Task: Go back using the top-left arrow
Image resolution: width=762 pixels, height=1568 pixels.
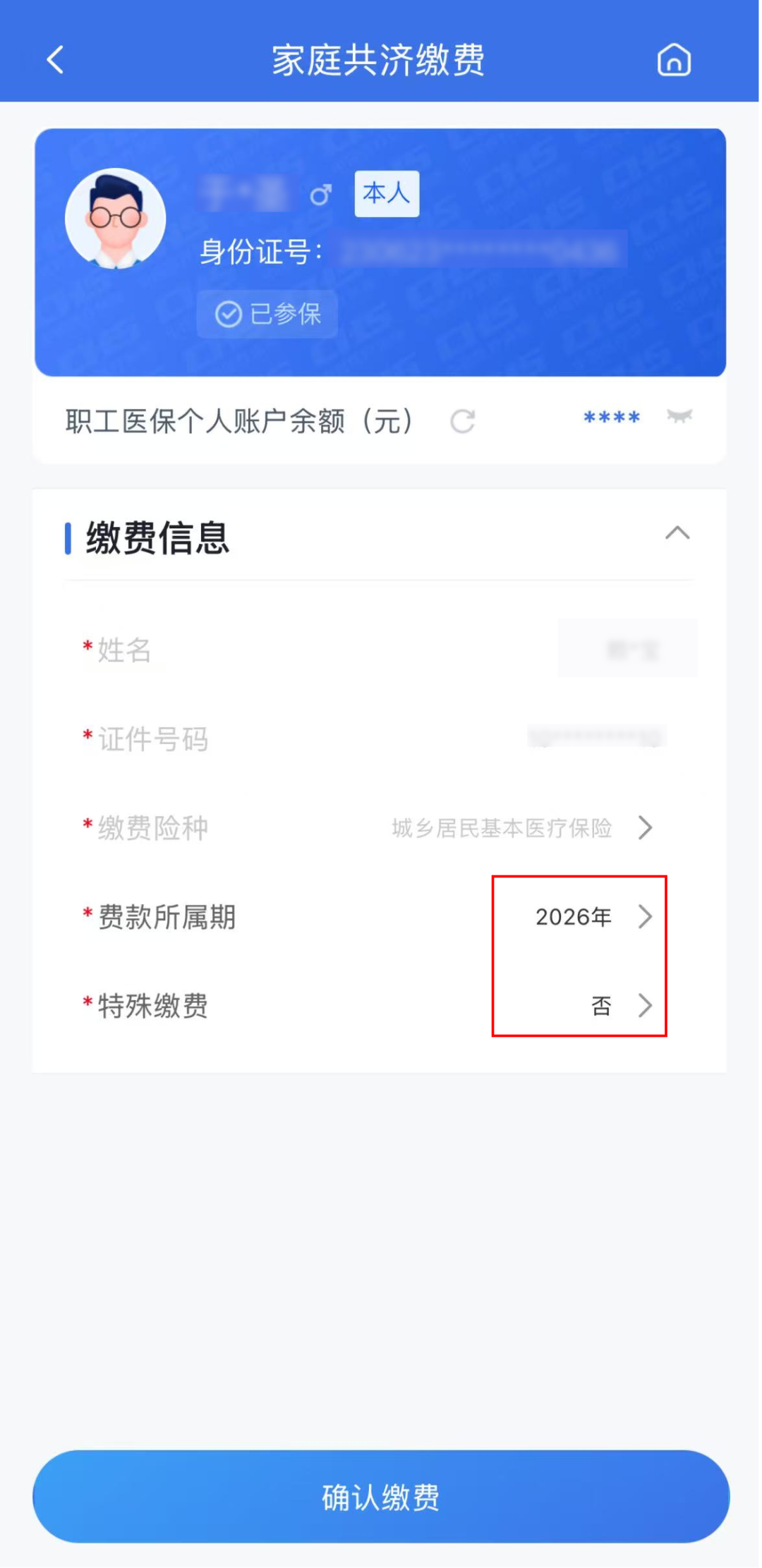Action: tap(55, 60)
